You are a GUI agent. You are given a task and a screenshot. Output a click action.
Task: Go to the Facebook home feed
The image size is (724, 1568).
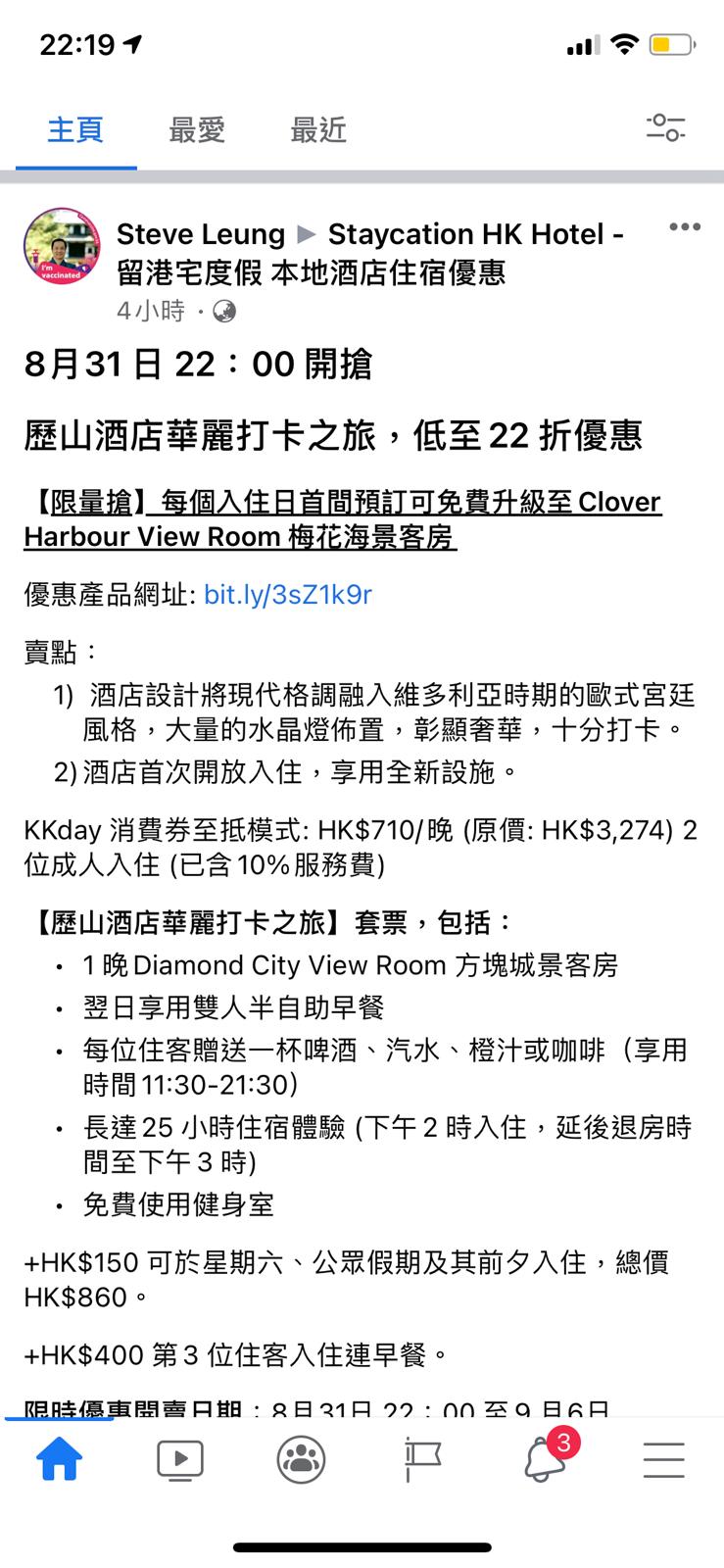point(60,1459)
